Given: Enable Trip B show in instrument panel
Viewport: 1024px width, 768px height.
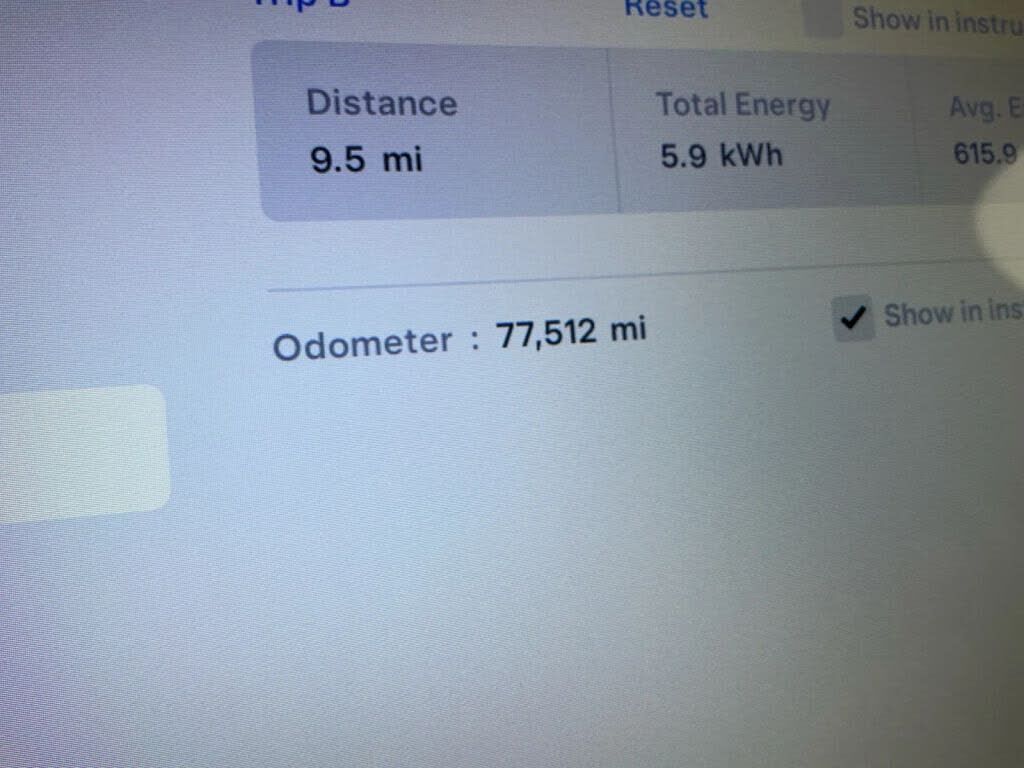Looking at the screenshot, I should tap(822, 18).
